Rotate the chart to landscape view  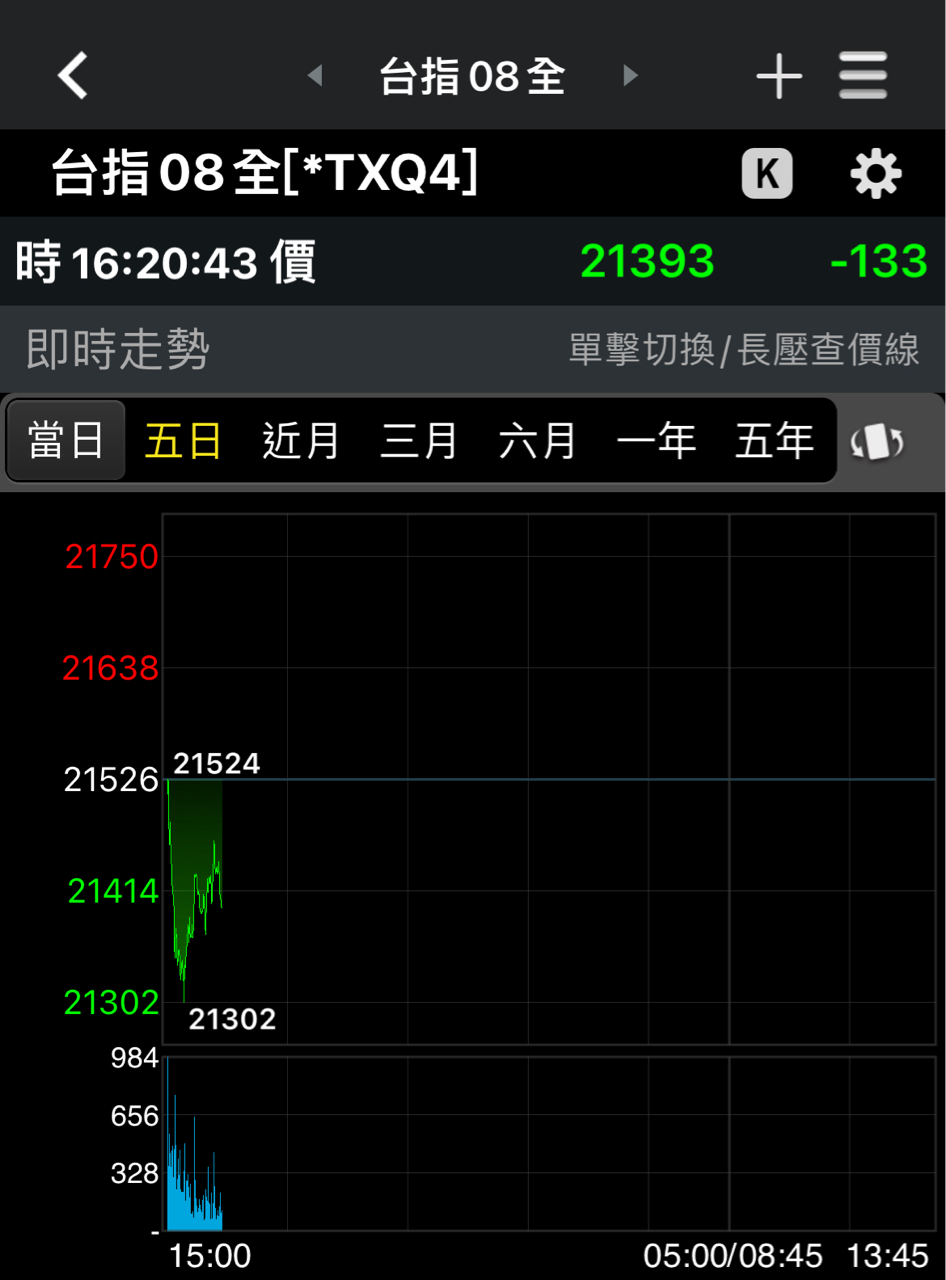877,442
